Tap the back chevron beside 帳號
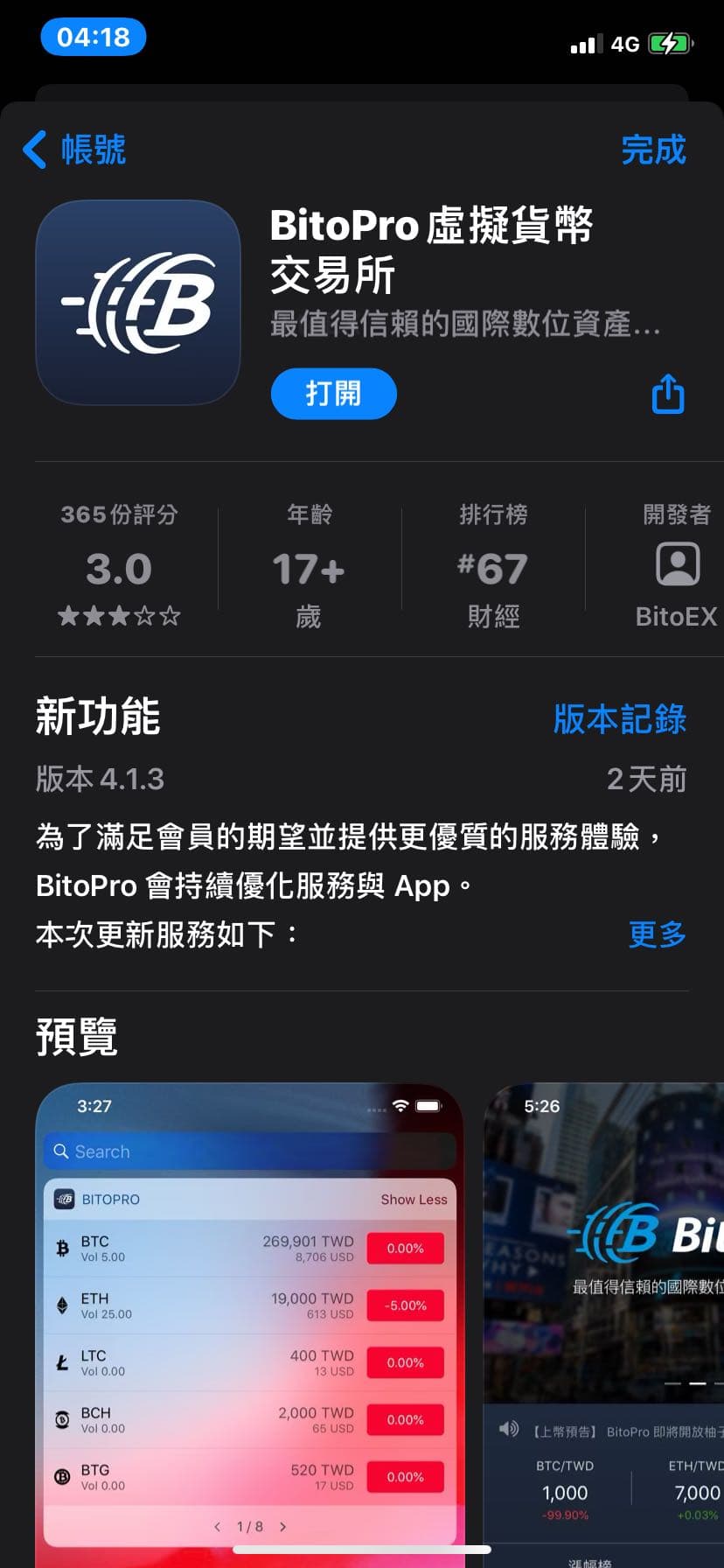The height and width of the screenshot is (1568, 724). [x=34, y=149]
